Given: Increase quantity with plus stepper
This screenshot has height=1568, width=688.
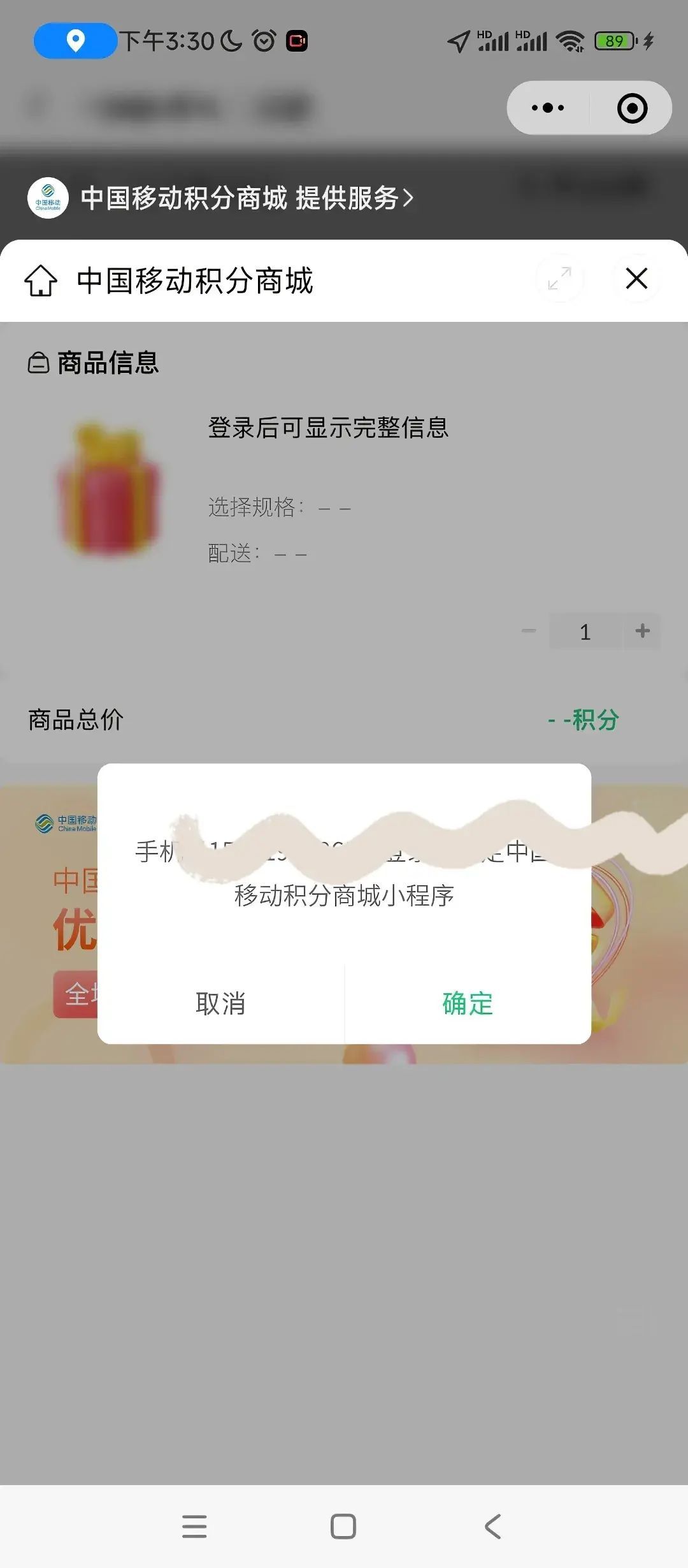Looking at the screenshot, I should point(642,631).
